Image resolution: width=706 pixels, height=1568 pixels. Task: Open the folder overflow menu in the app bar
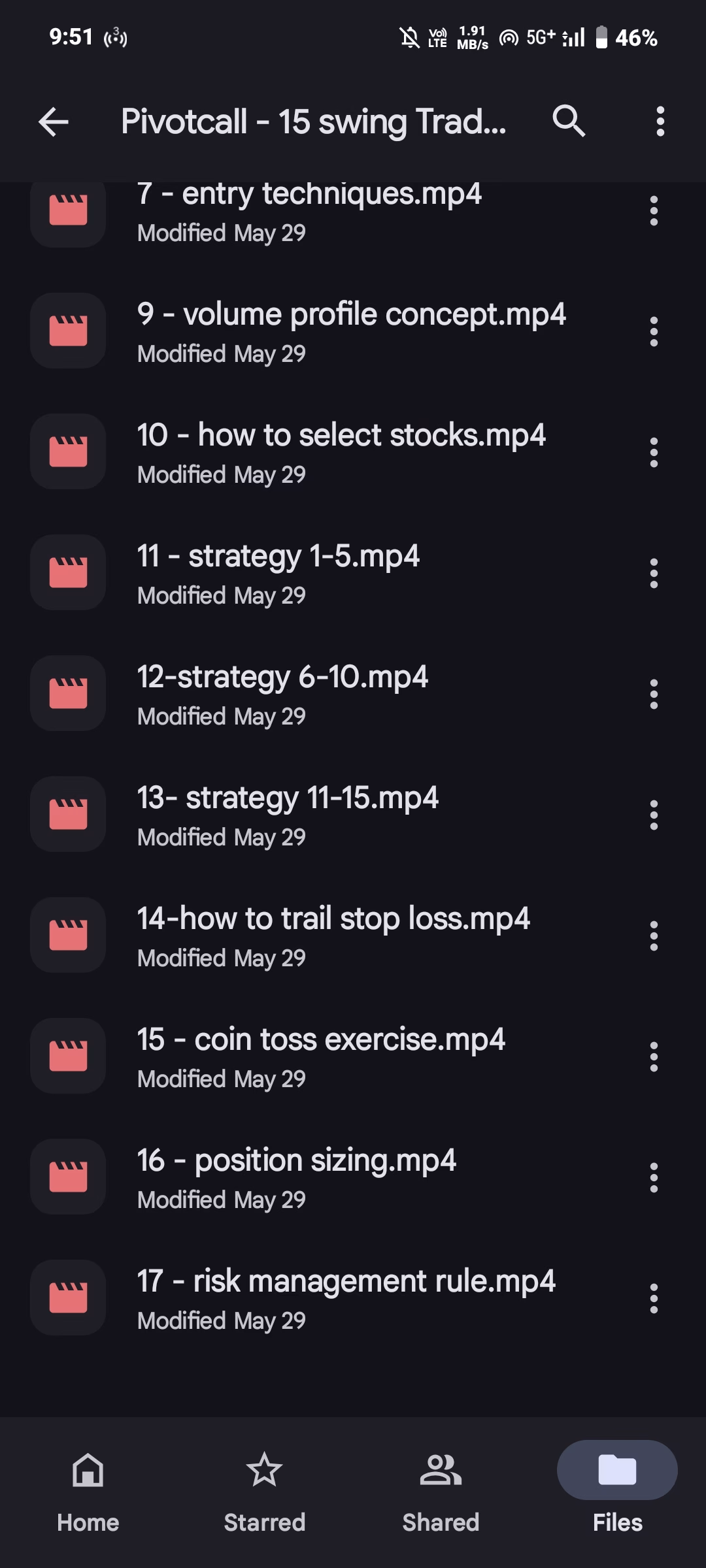coord(660,122)
